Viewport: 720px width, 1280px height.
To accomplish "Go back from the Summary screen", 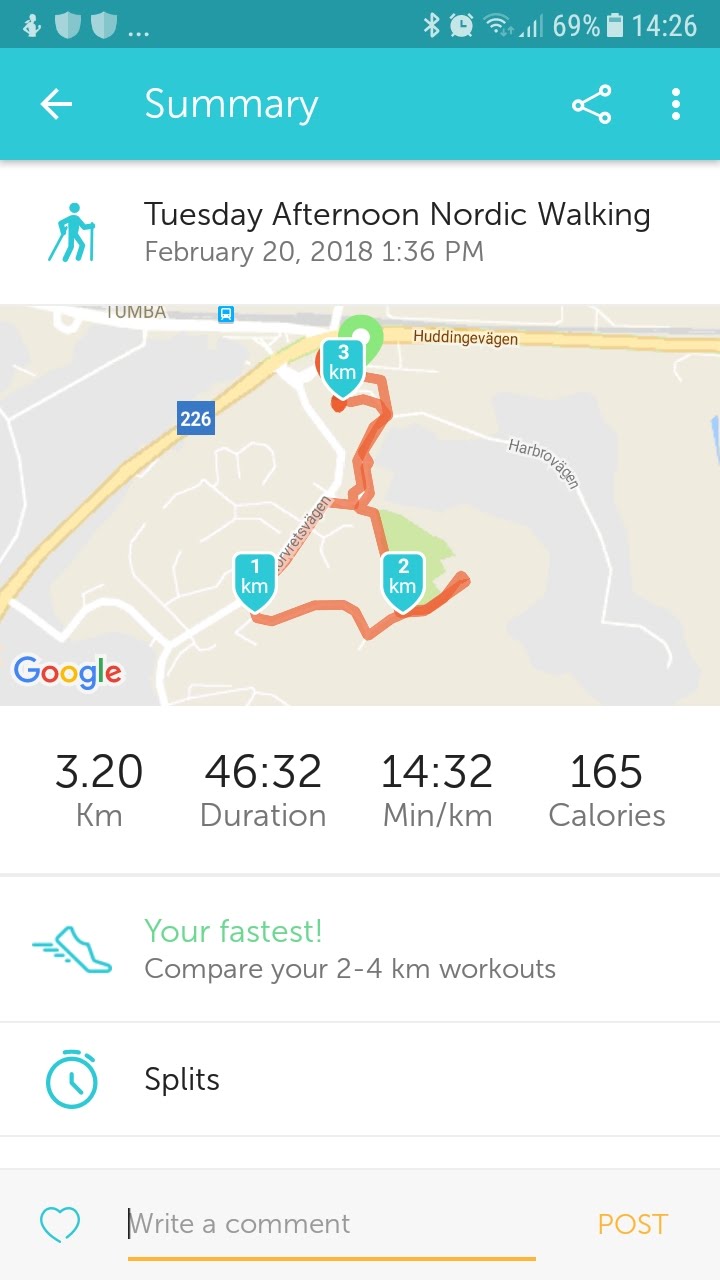I will pos(56,104).
